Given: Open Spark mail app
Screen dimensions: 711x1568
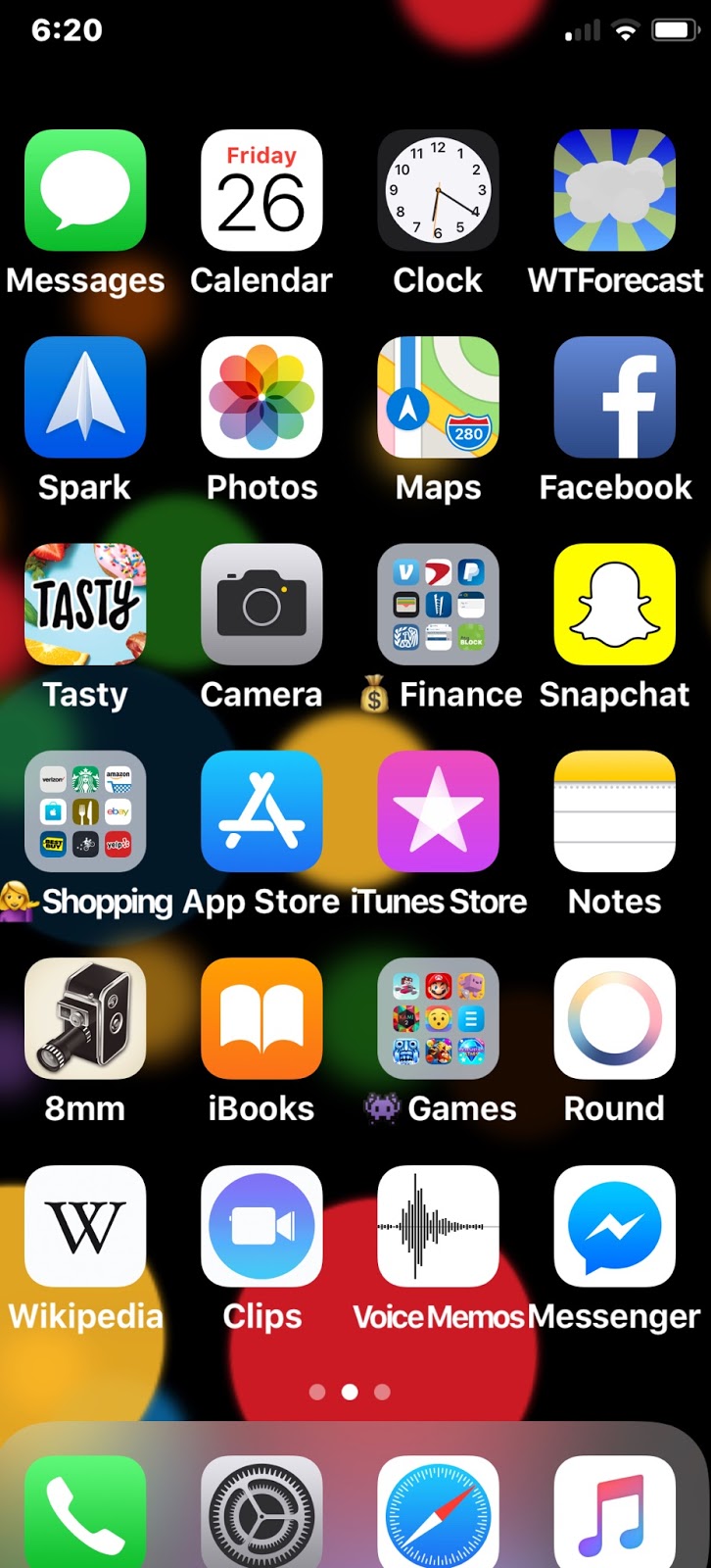Looking at the screenshot, I should (85, 397).
